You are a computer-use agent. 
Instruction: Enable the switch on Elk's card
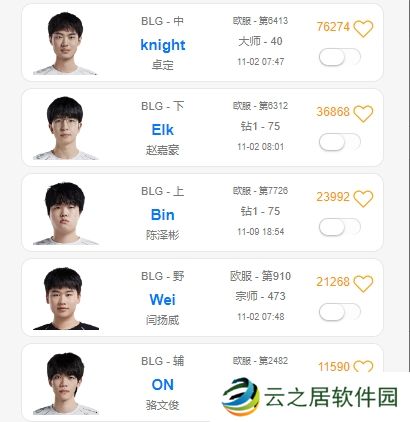340,142
